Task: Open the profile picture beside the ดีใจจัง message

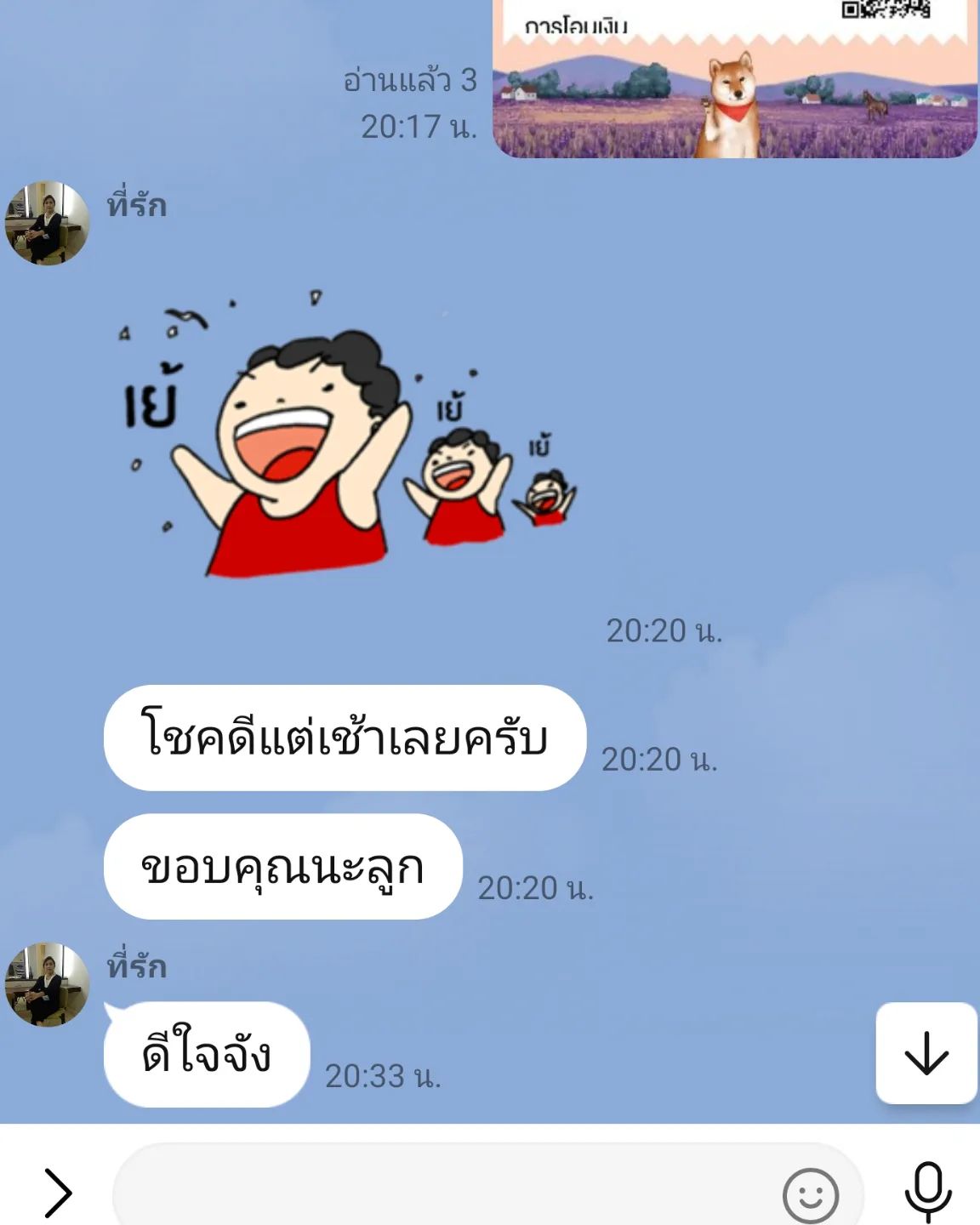Action: point(48,984)
